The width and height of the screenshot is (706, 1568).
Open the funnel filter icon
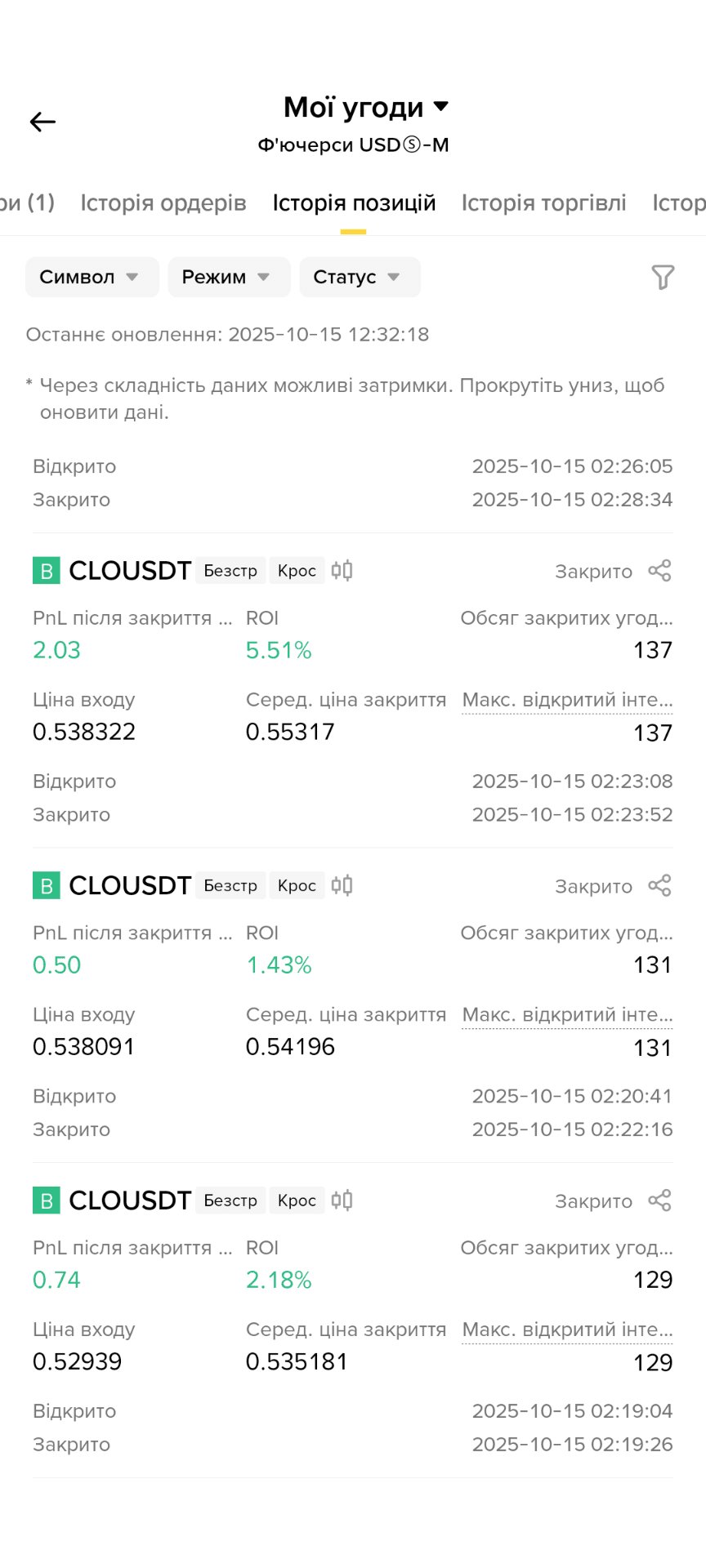click(x=663, y=277)
